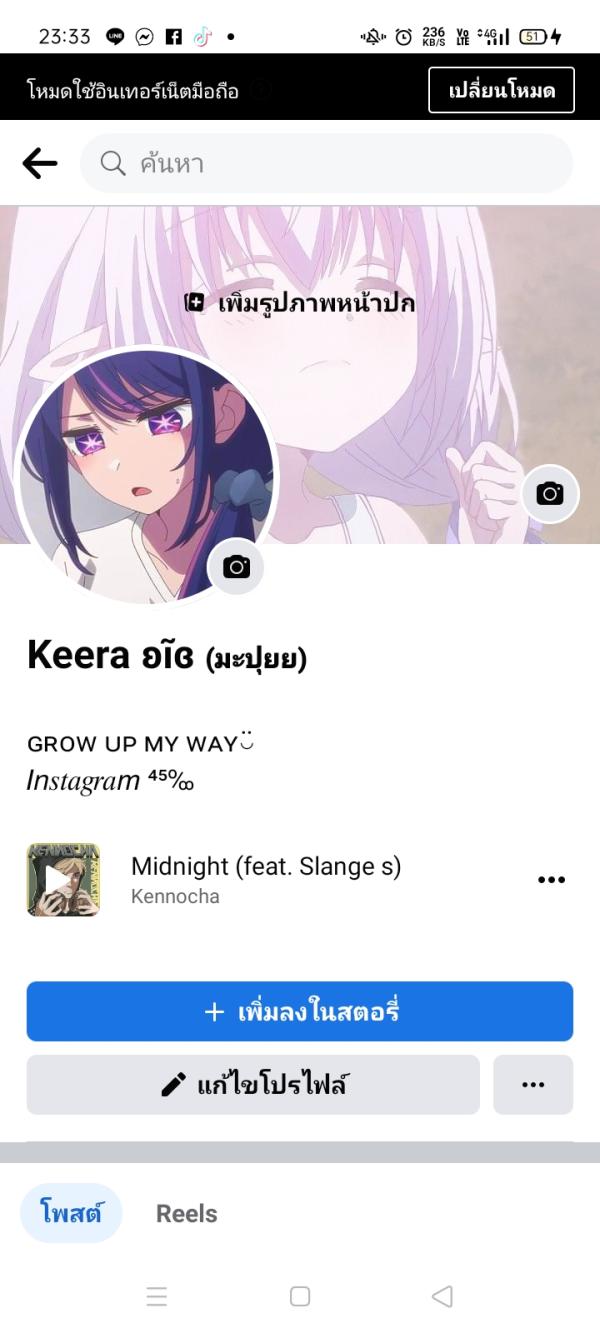Image resolution: width=600 pixels, height=1333 pixels.
Task: Add a cover photo via เพิ่มรูปภาพหน้าปก
Action: coord(300,303)
